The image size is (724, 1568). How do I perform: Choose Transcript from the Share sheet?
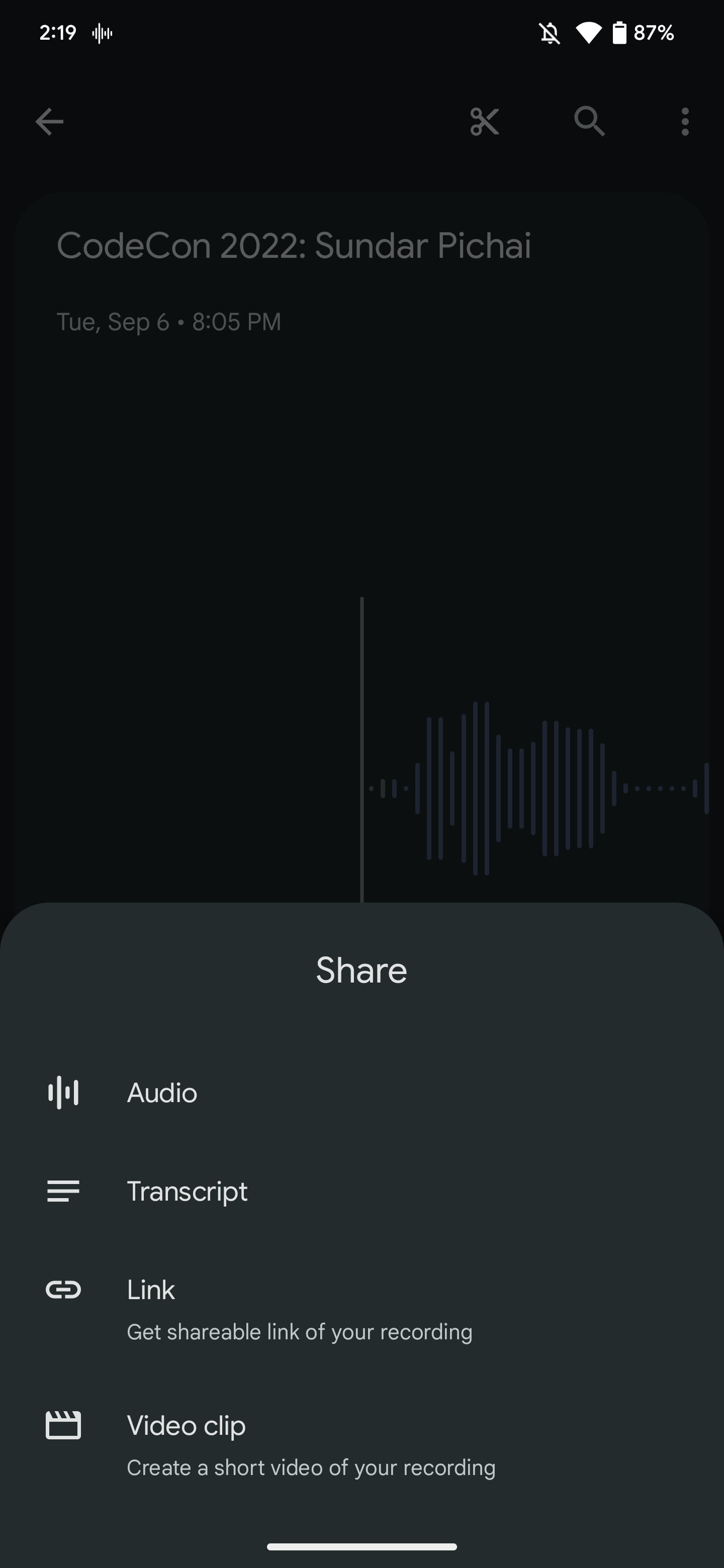point(187,1191)
